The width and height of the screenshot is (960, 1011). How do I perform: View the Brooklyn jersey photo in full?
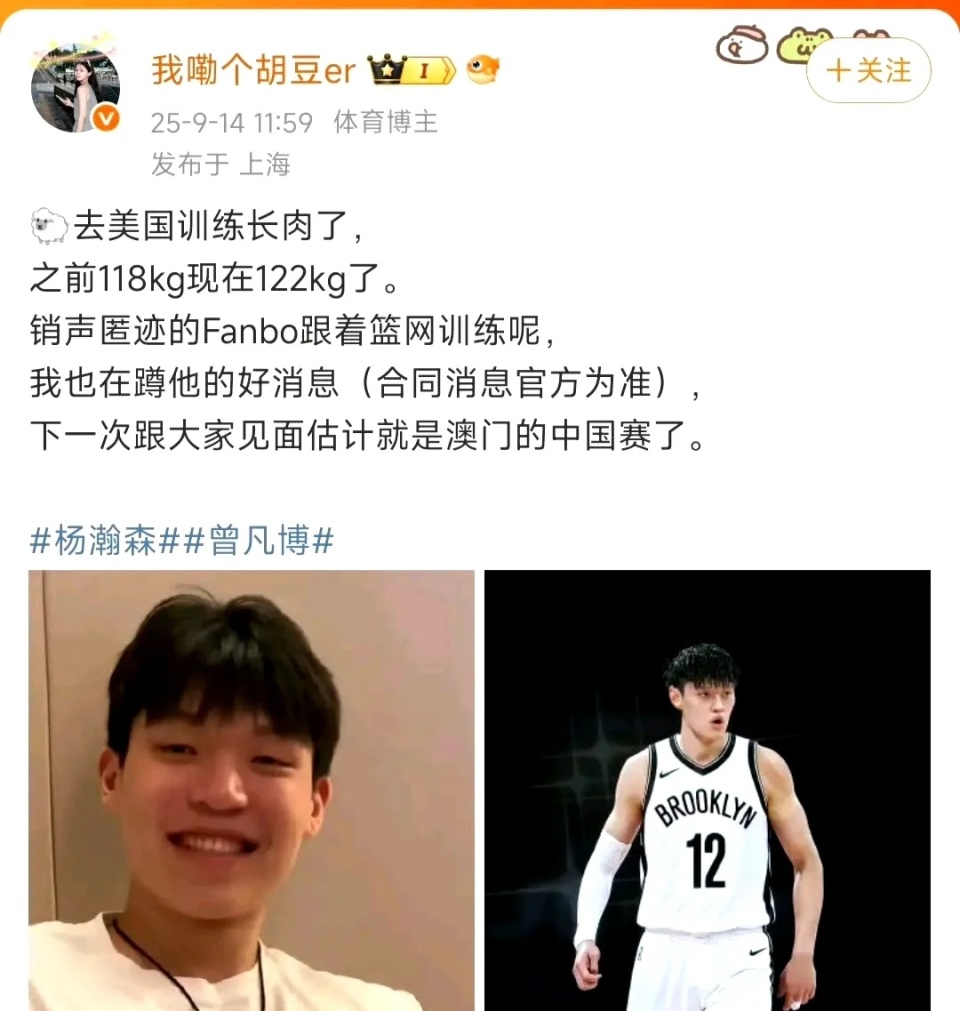(x=707, y=790)
